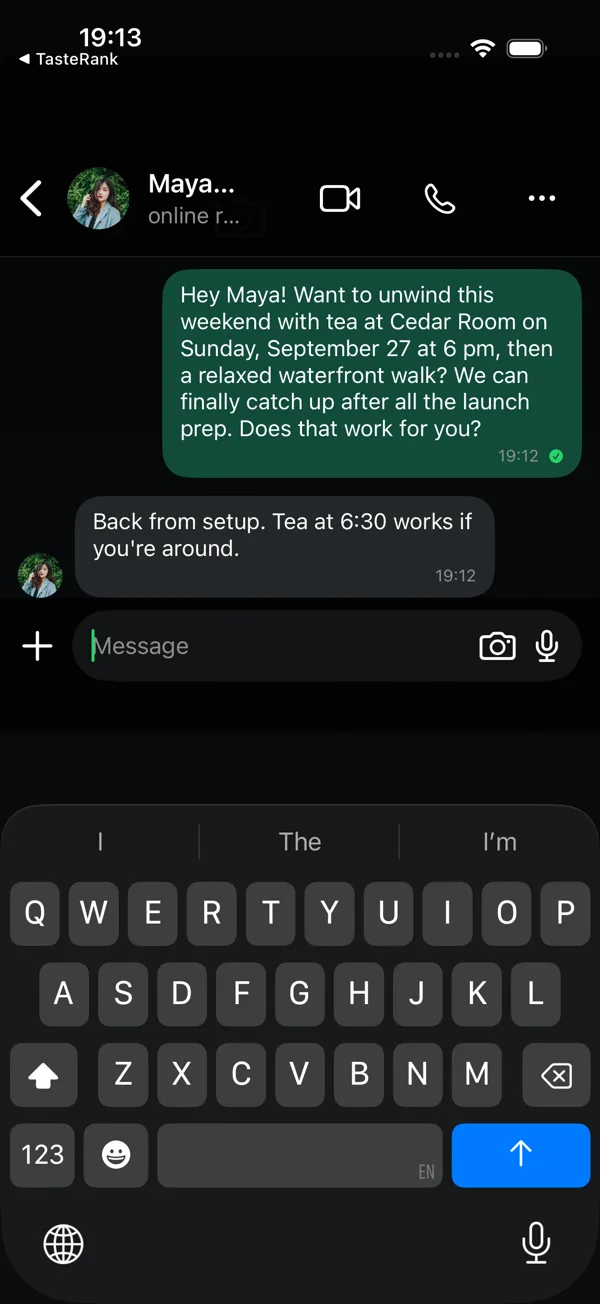Start a video call with Maya
Image resolution: width=600 pixels, height=1304 pixels.
point(340,198)
